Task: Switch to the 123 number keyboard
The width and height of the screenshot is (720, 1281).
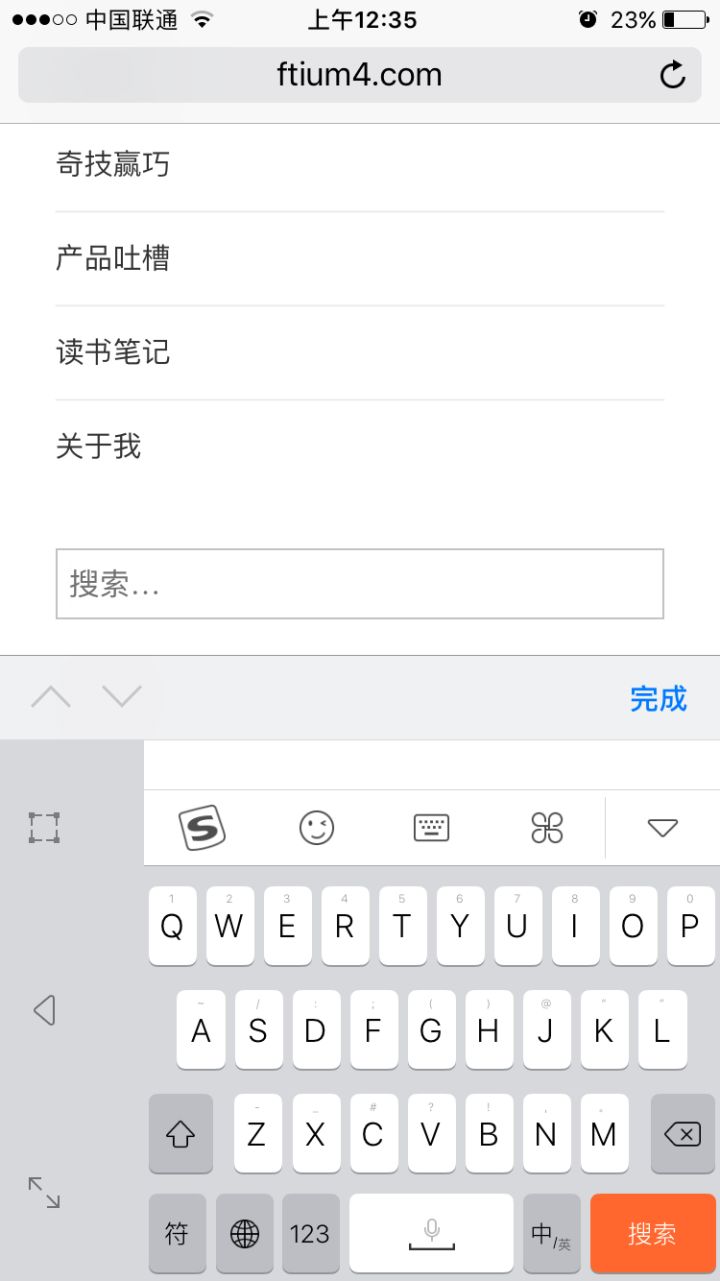Action: 310,1234
